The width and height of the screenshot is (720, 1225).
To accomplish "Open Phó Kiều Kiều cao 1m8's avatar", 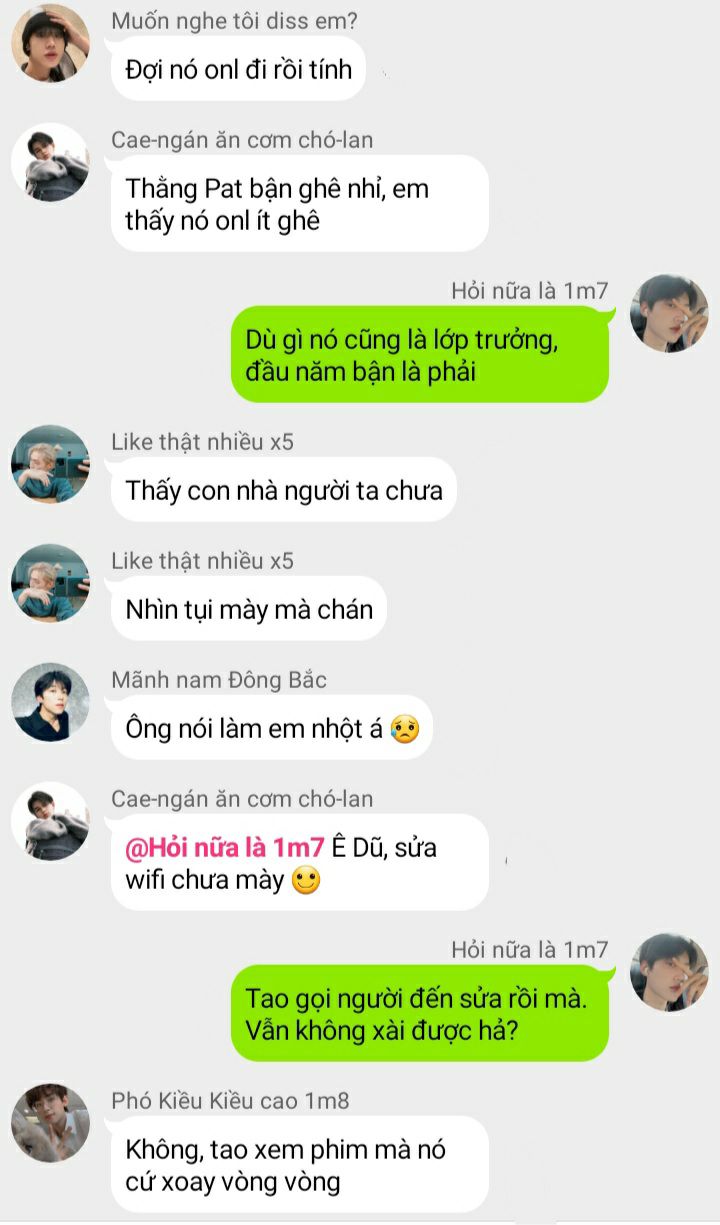I will (x=50, y=1123).
